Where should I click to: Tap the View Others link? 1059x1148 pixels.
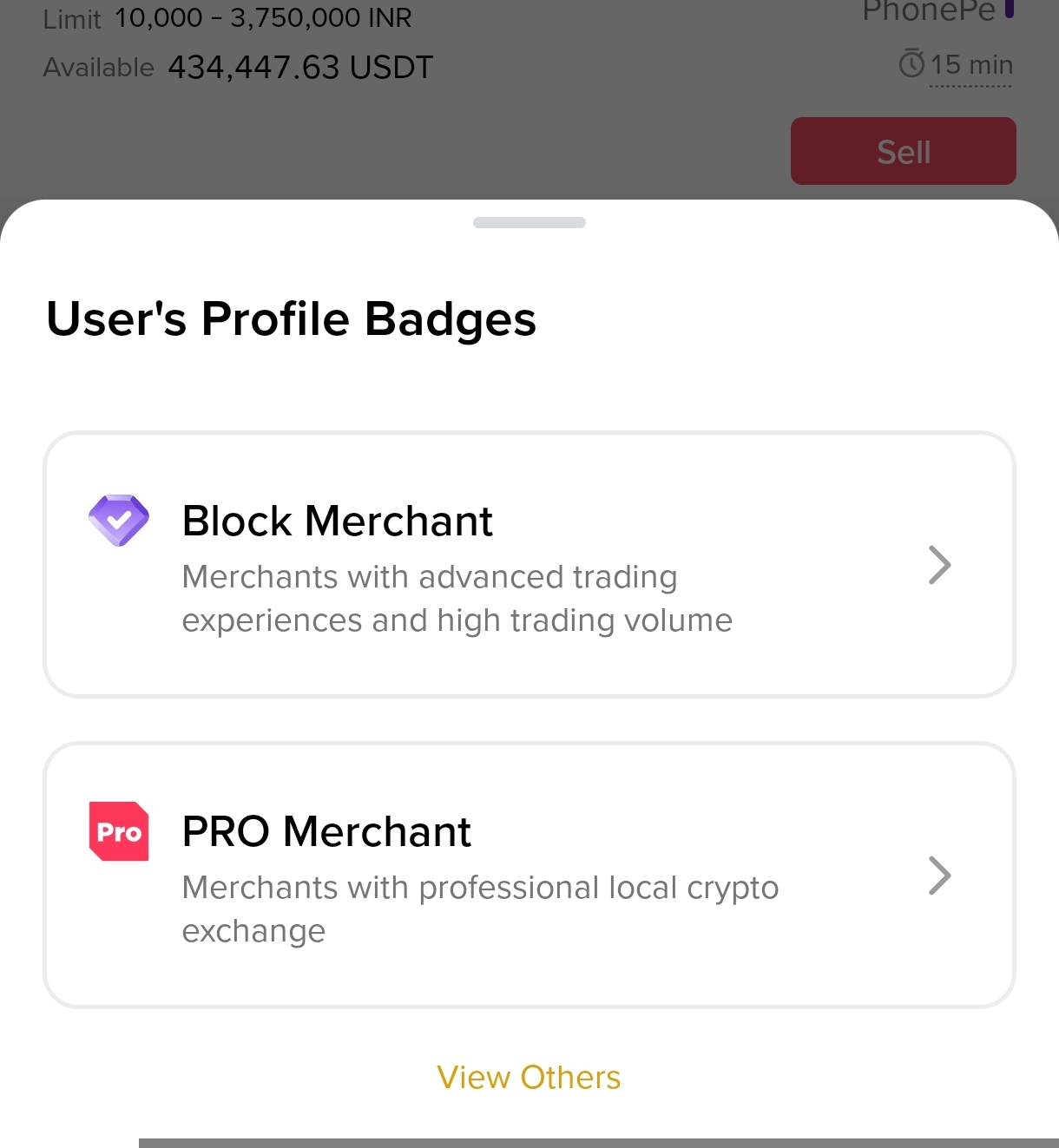click(529, 1077)
